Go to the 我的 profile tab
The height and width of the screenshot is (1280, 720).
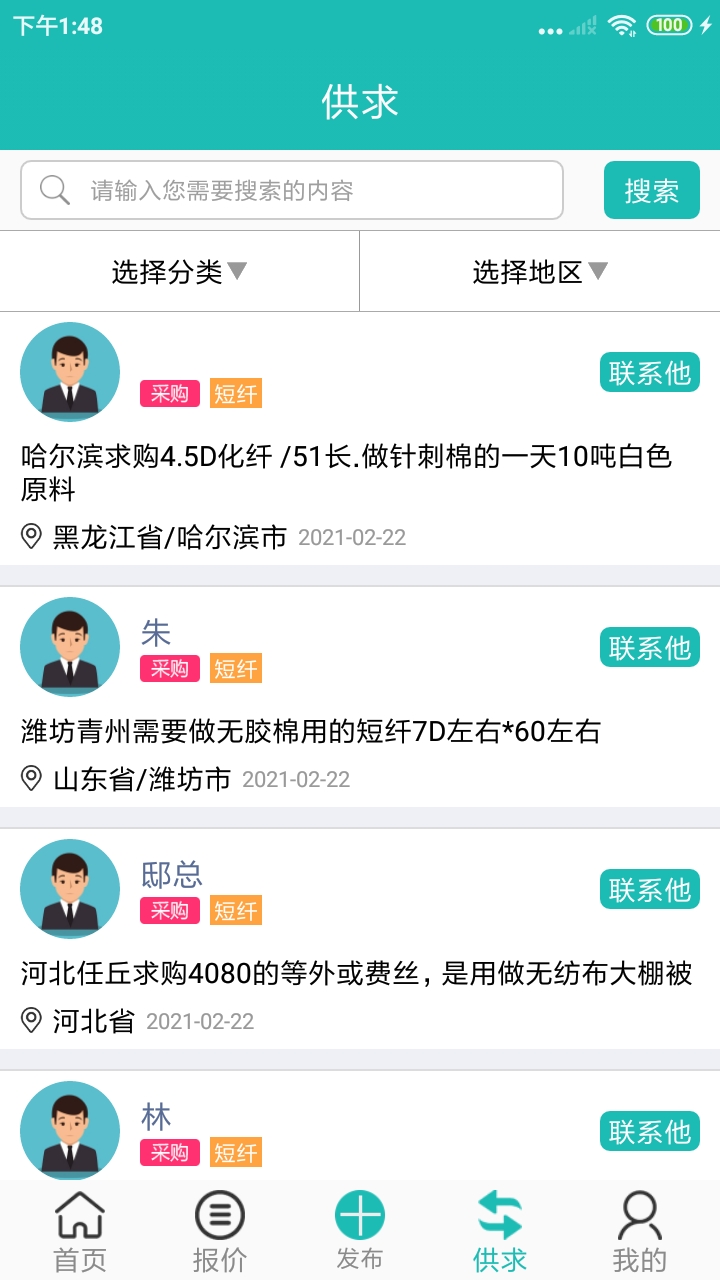(x=640, y=1231)
